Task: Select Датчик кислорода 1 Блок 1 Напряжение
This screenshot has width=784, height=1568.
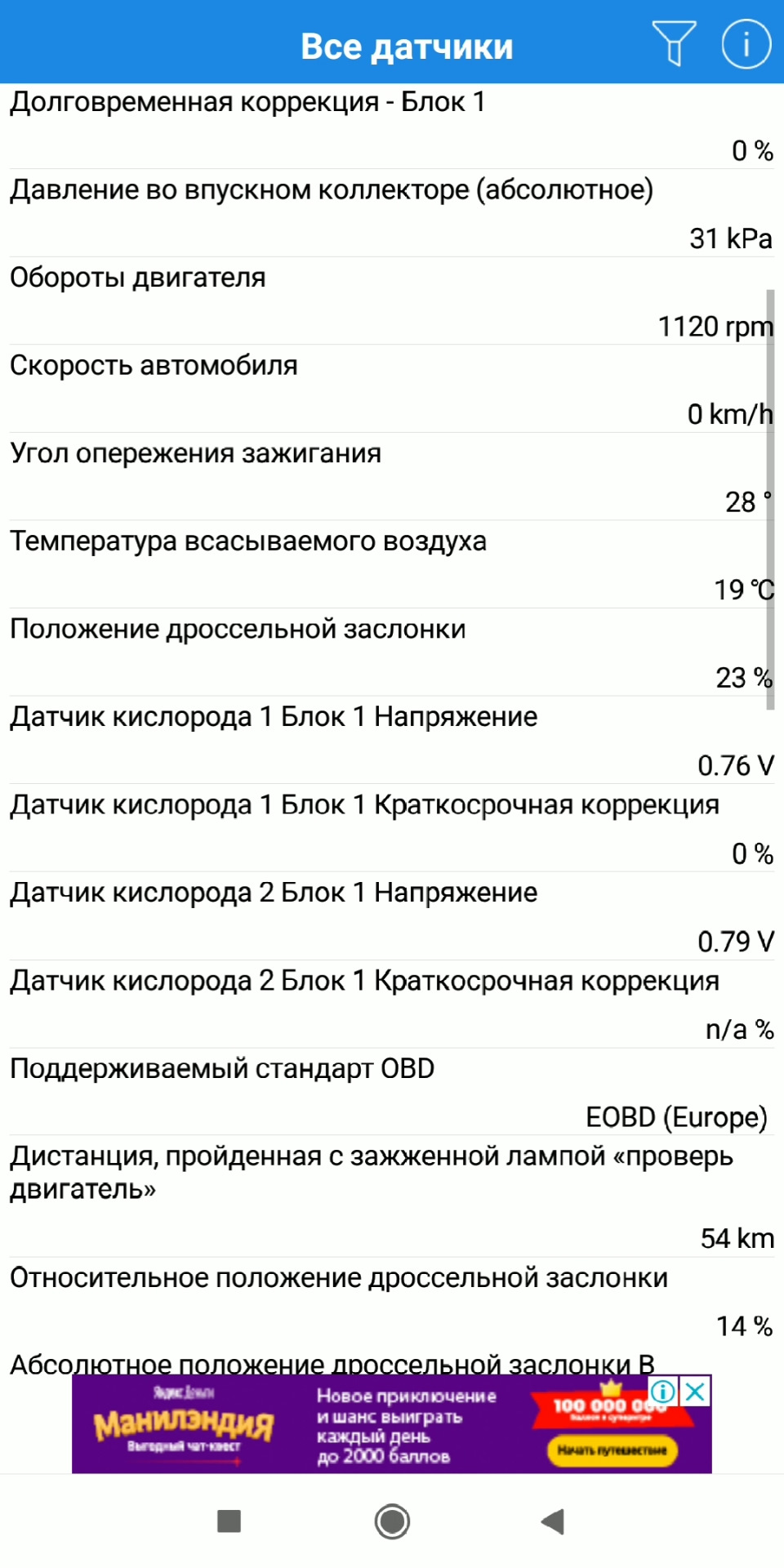Action: [x=392, y=741]
